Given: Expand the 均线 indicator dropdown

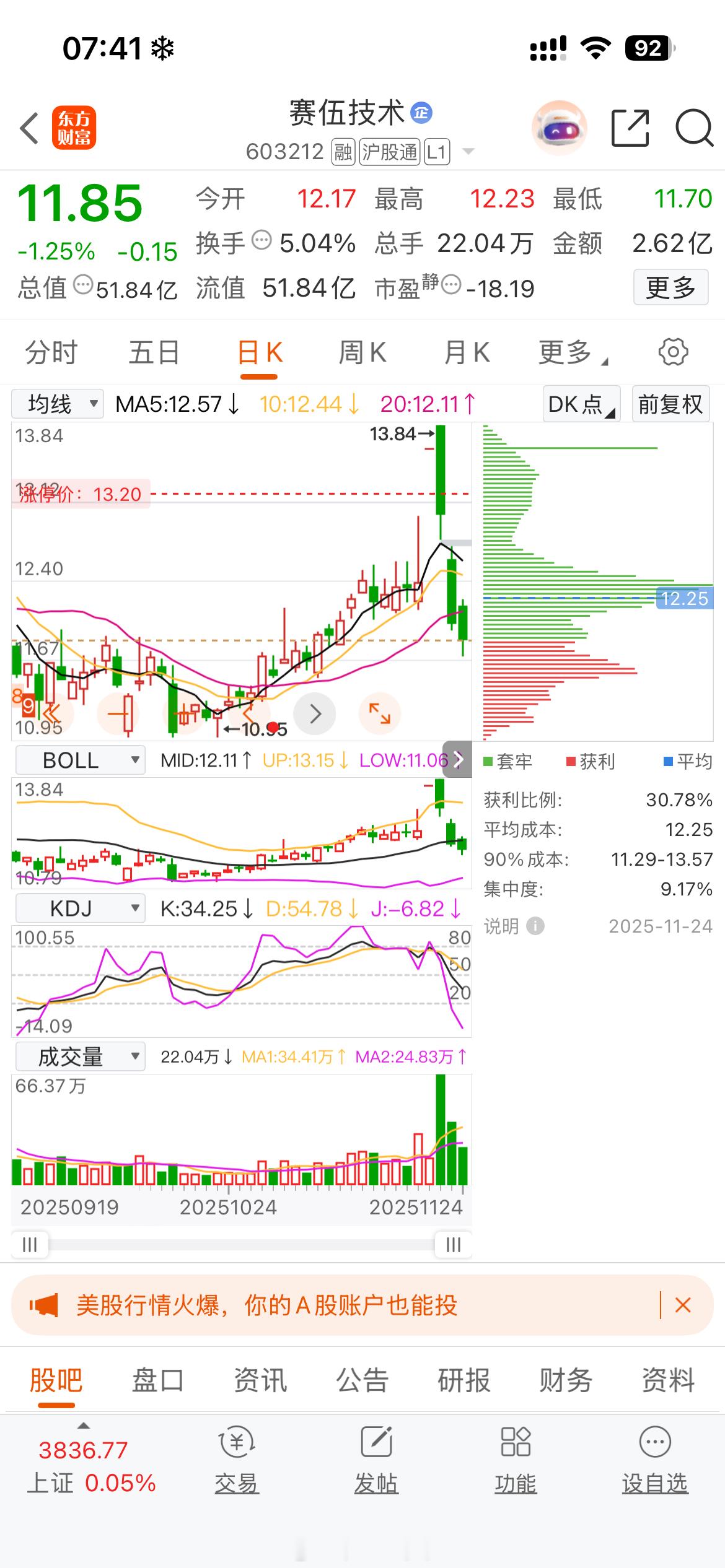Looking at the screenshot, I should pos(58,404).
